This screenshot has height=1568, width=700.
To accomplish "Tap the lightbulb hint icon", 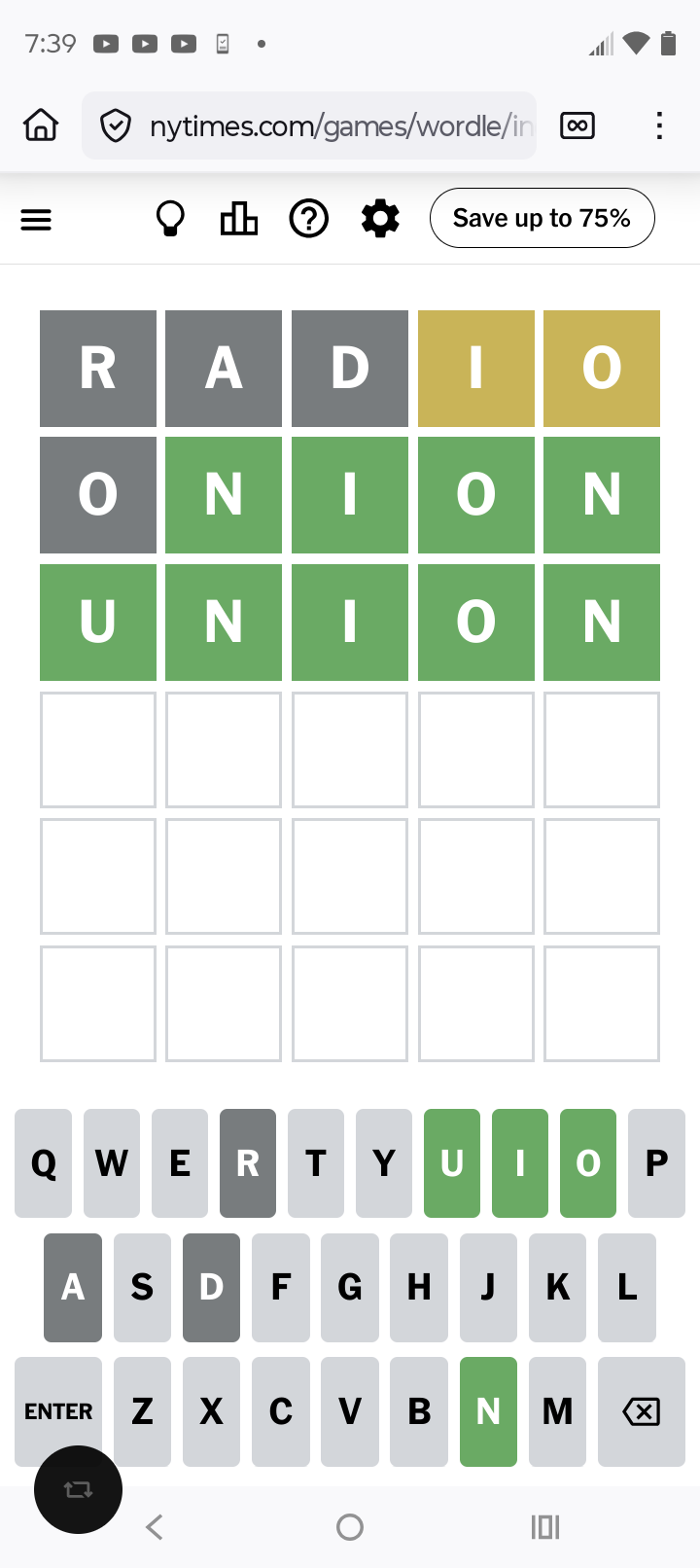I will 170,219.
